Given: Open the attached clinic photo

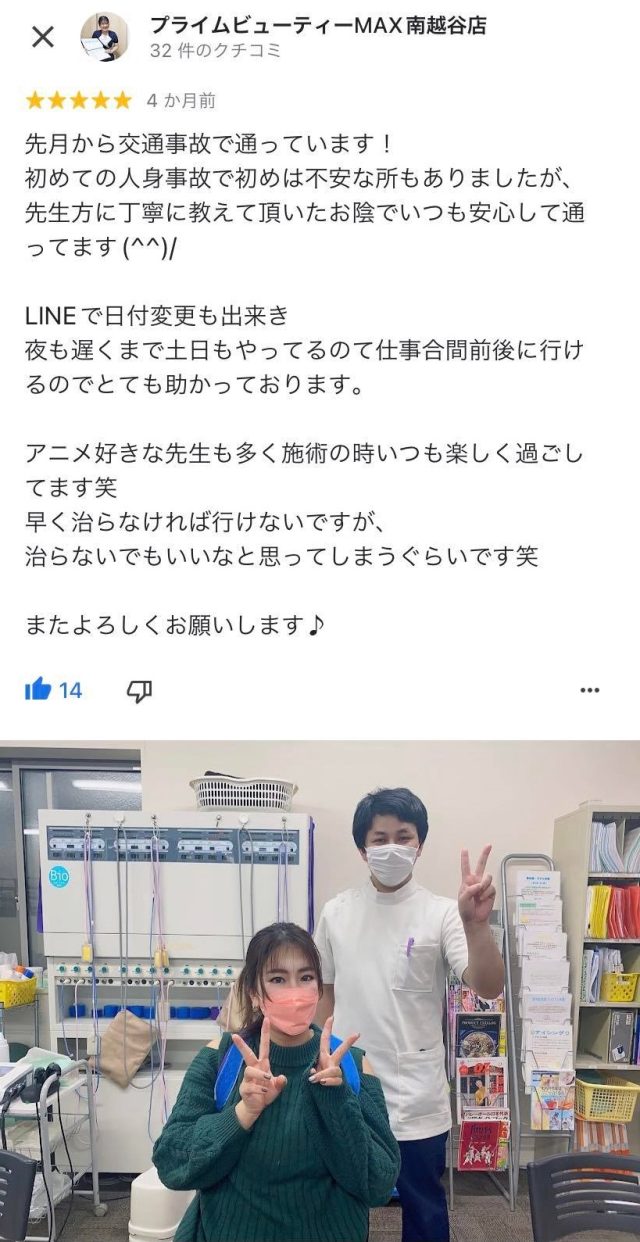Looking at the screenshot, I should [320, 990].
